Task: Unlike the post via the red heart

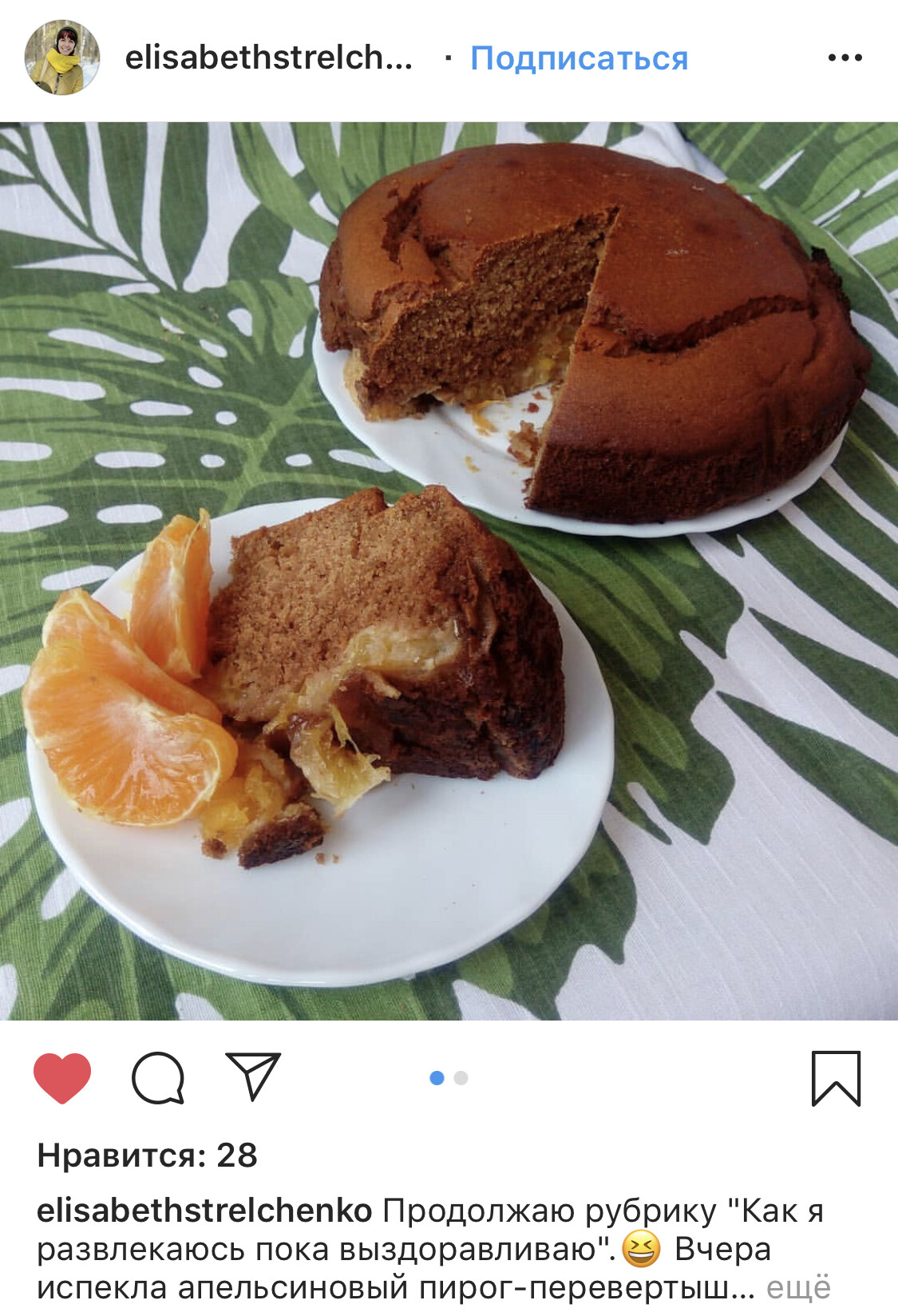Action: (62, 1078)
